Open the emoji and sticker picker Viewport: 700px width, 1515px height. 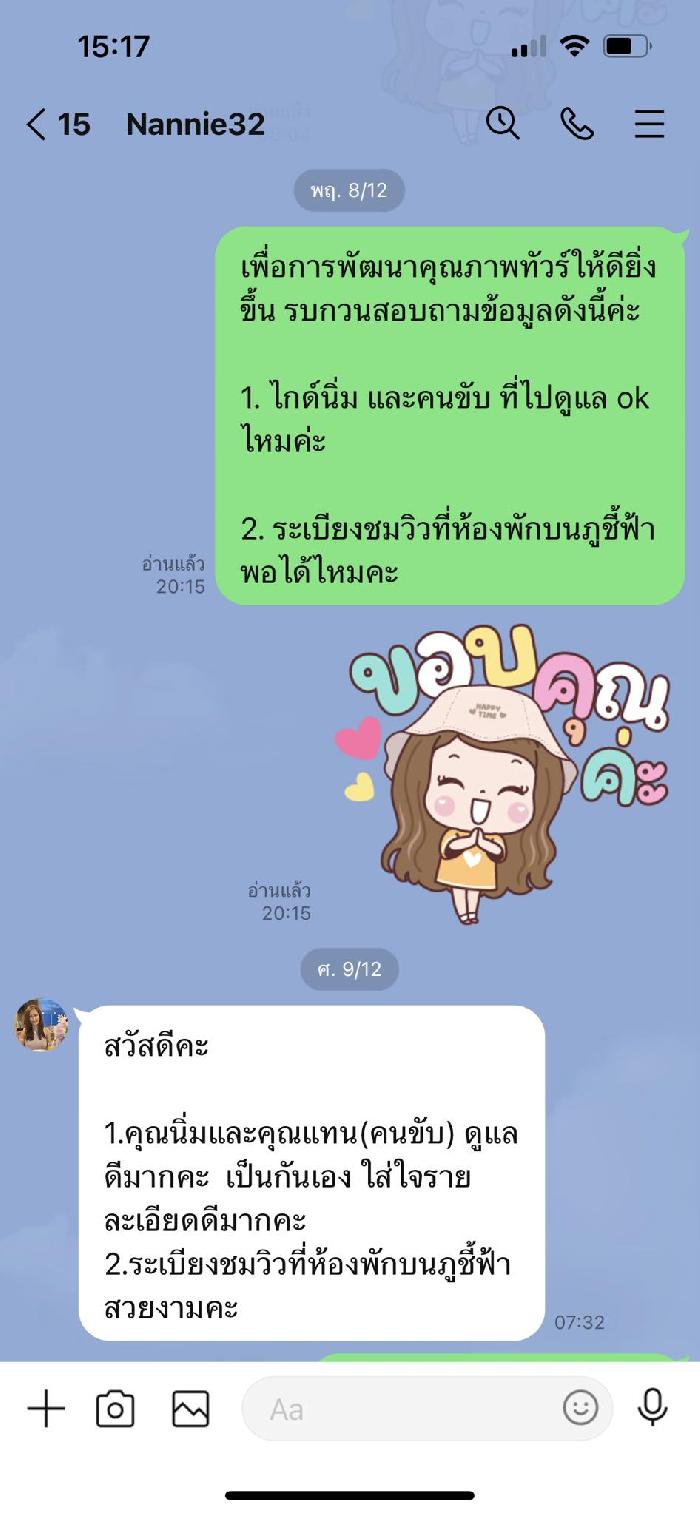click(x=580, y=1408)
